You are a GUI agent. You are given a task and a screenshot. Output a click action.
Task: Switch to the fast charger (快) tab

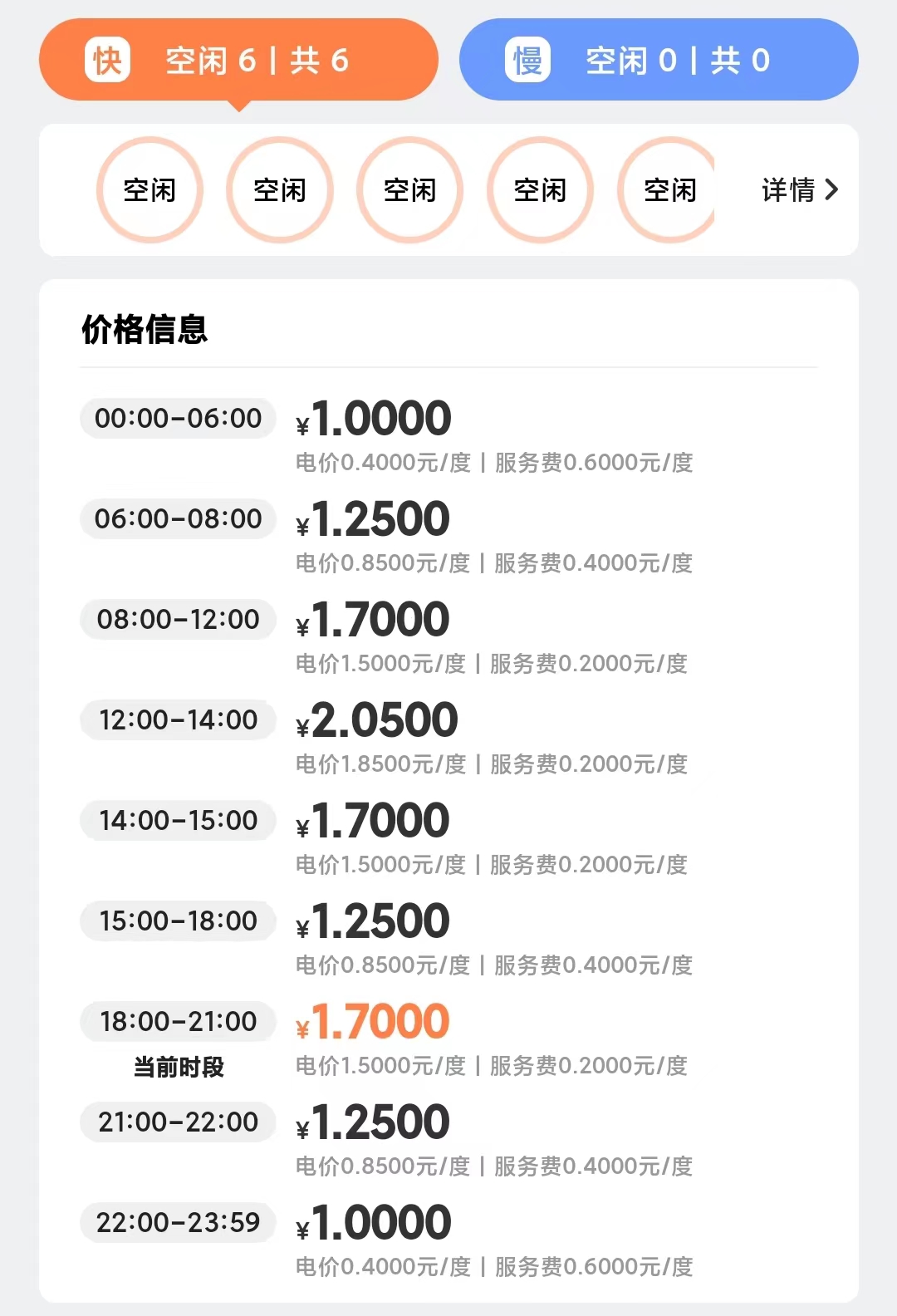[238, 60]
